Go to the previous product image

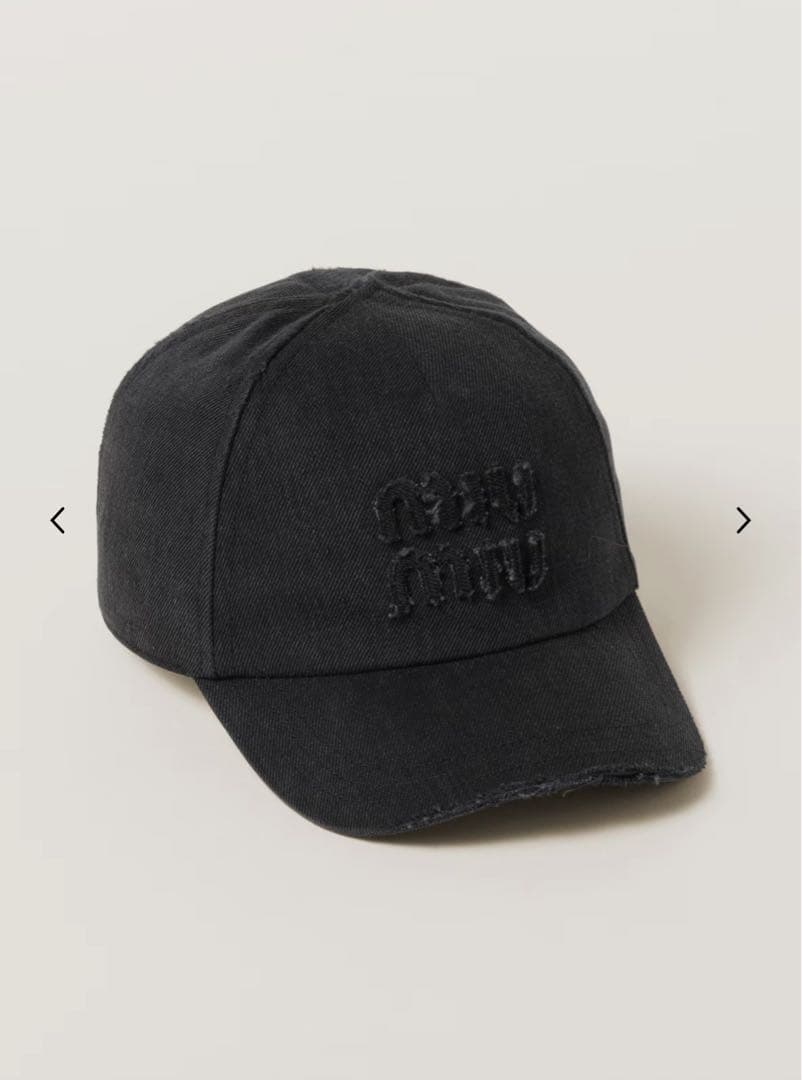[58, 520]
